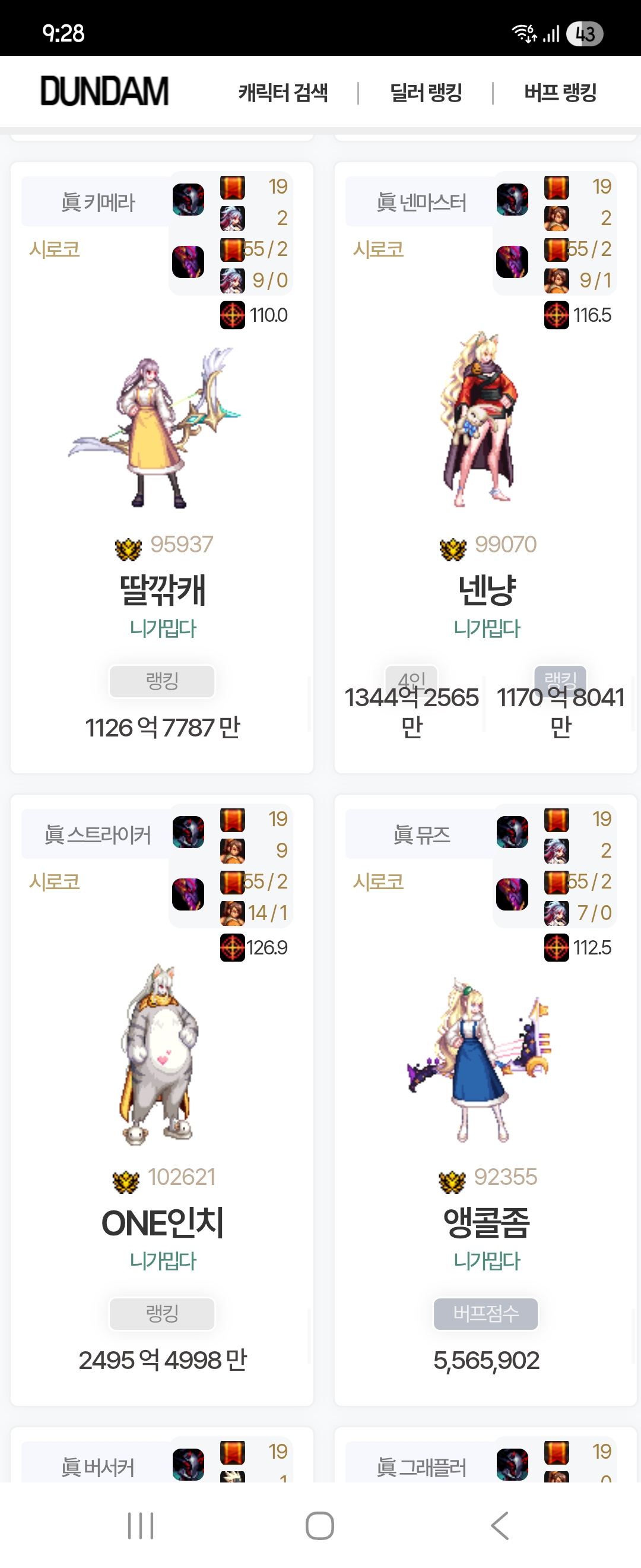641x1568 pixels.
Task: Switch to 딜러 랭킹
Action: pos(426,93)
